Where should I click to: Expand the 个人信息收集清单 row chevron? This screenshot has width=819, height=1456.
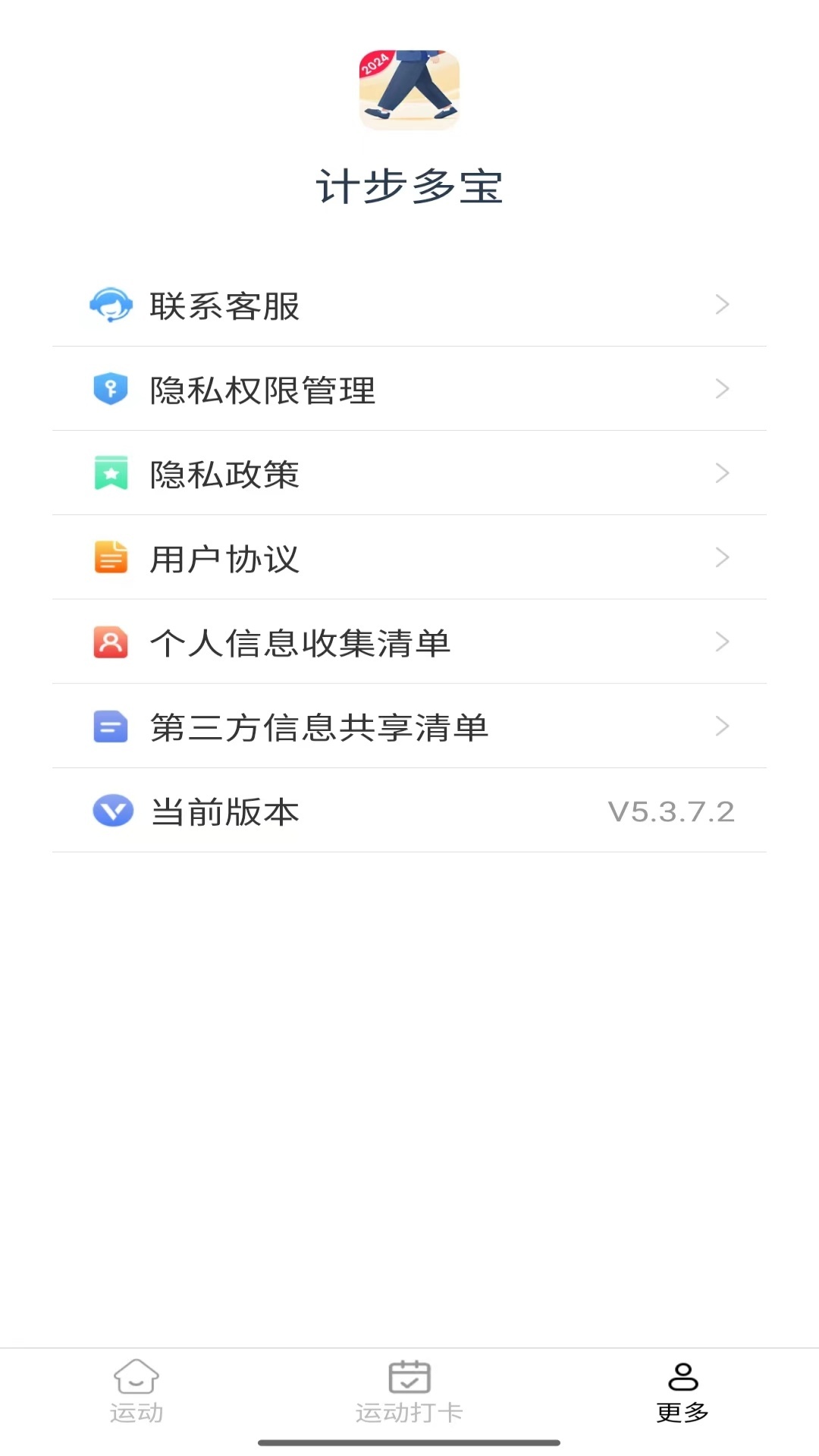723,642
